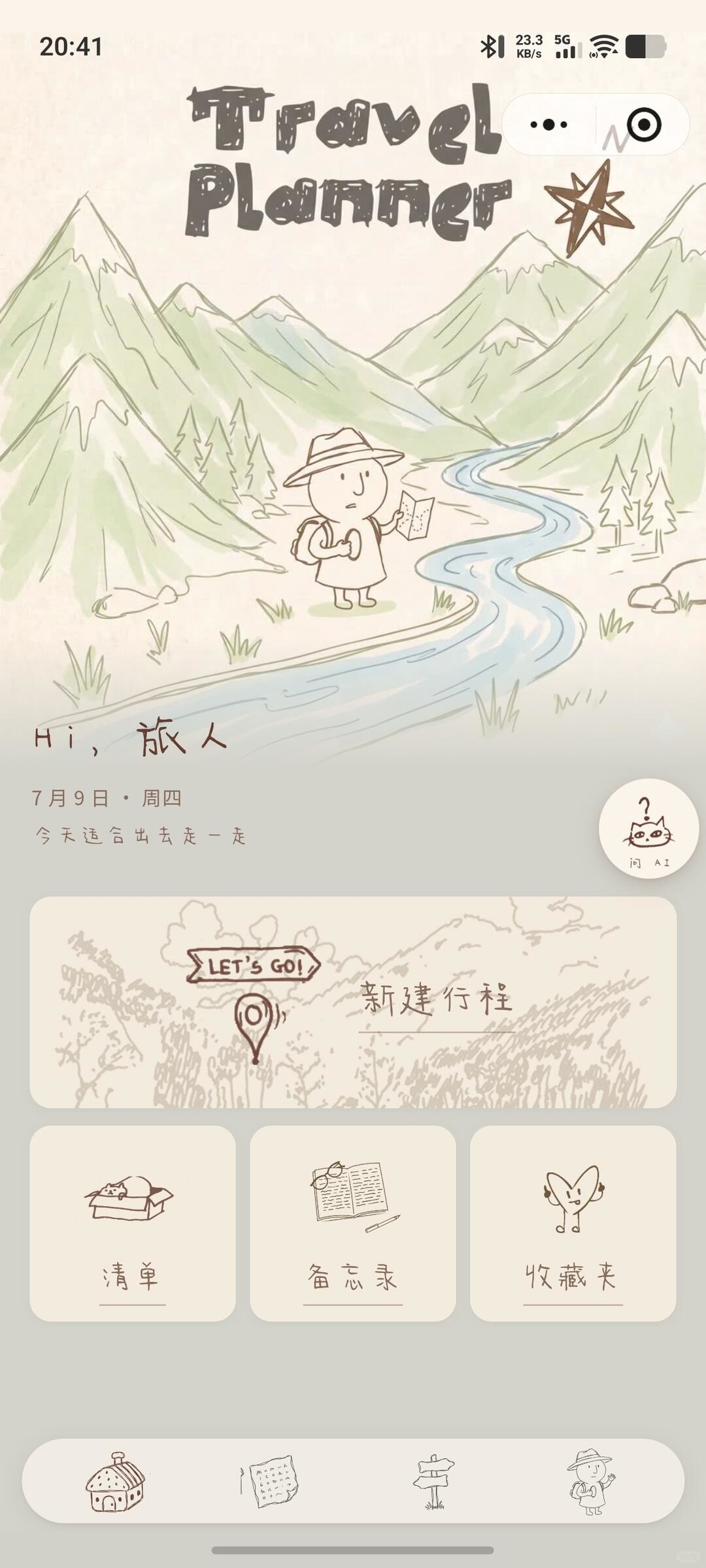This screenshot has height=1568, width=706.
Task: Create a new trip with 新建行程
Action: [x=353, y=1002]
